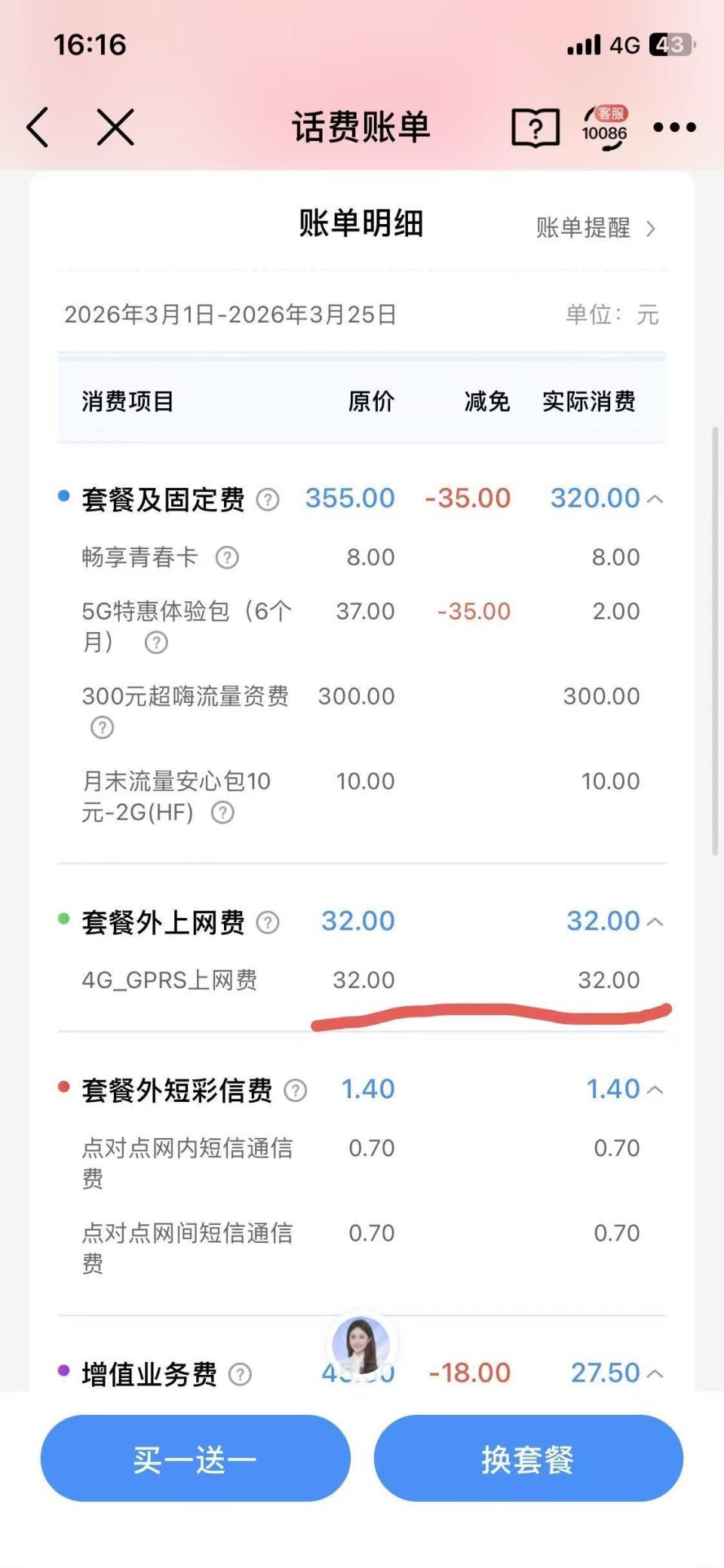
Task: Tap 换套餐 to change plan
Action: pyautogui.click(x=528, y=1459)
